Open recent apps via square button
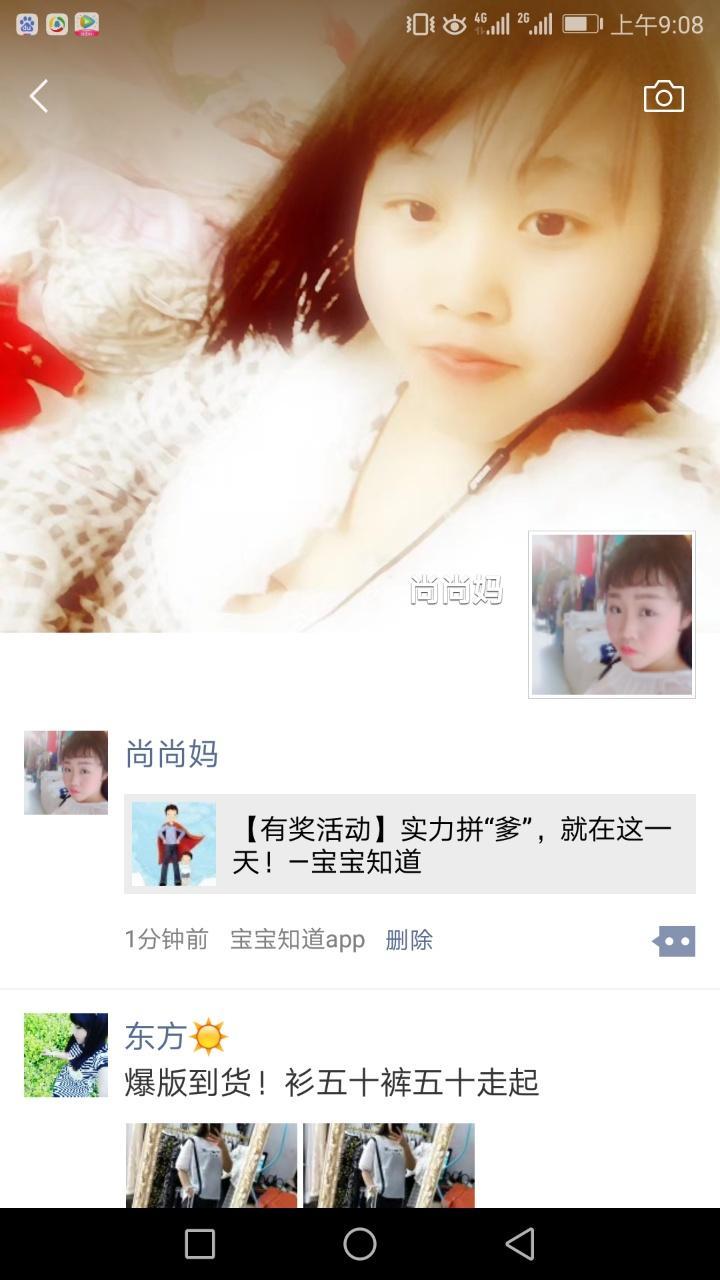 click(200, 1244)
